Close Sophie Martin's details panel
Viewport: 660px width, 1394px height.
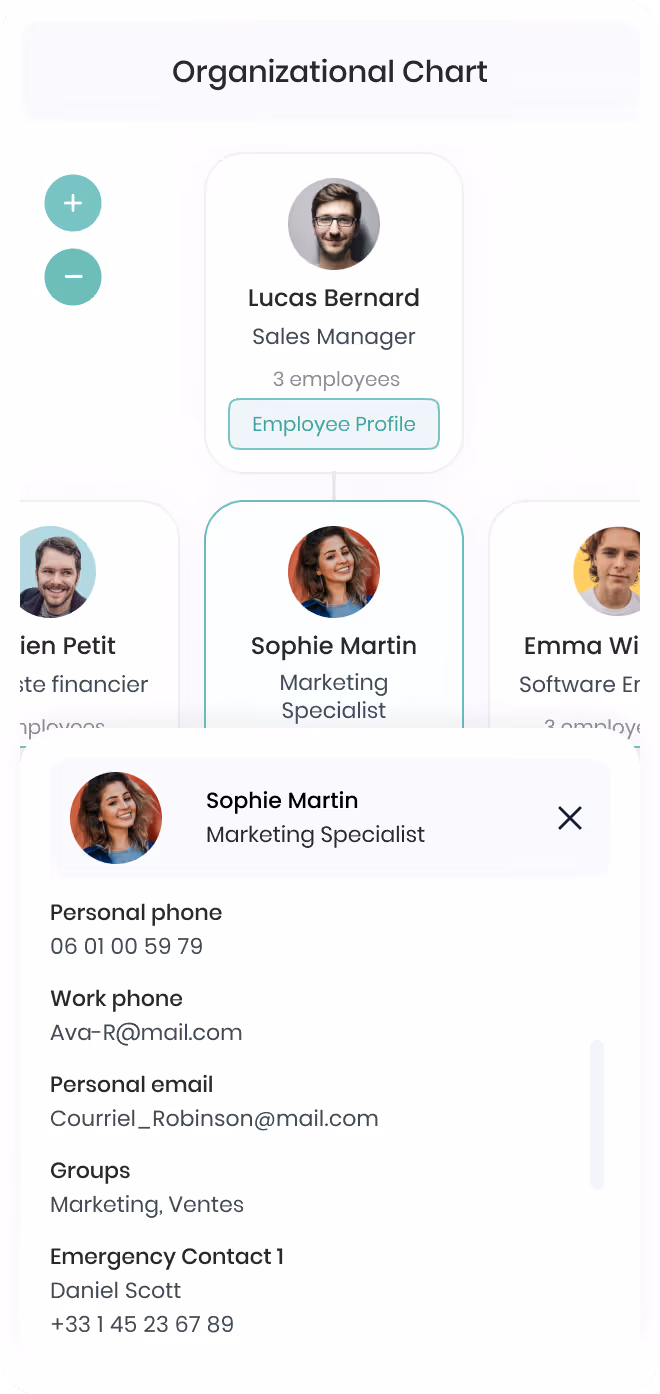[570, 818]
